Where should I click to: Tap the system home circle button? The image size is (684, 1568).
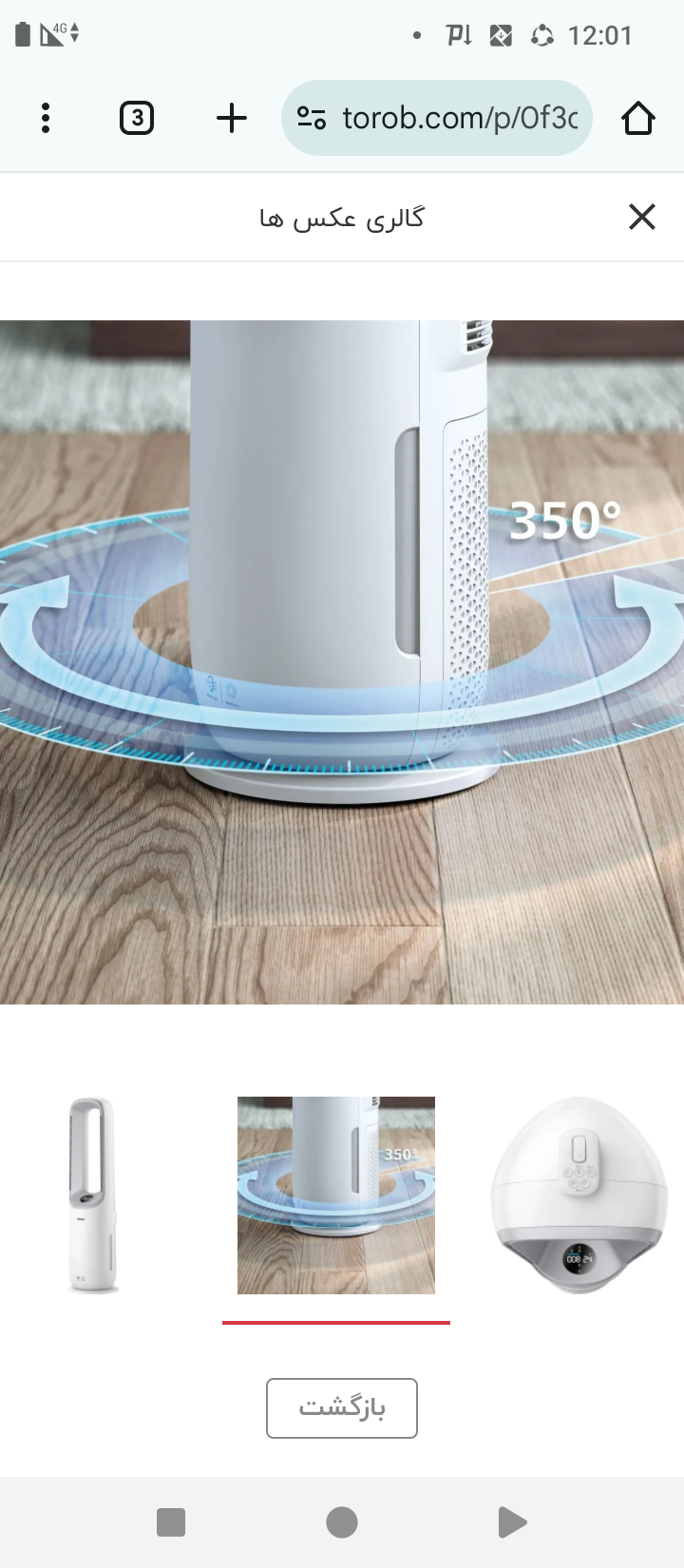tap(342, 1521)
